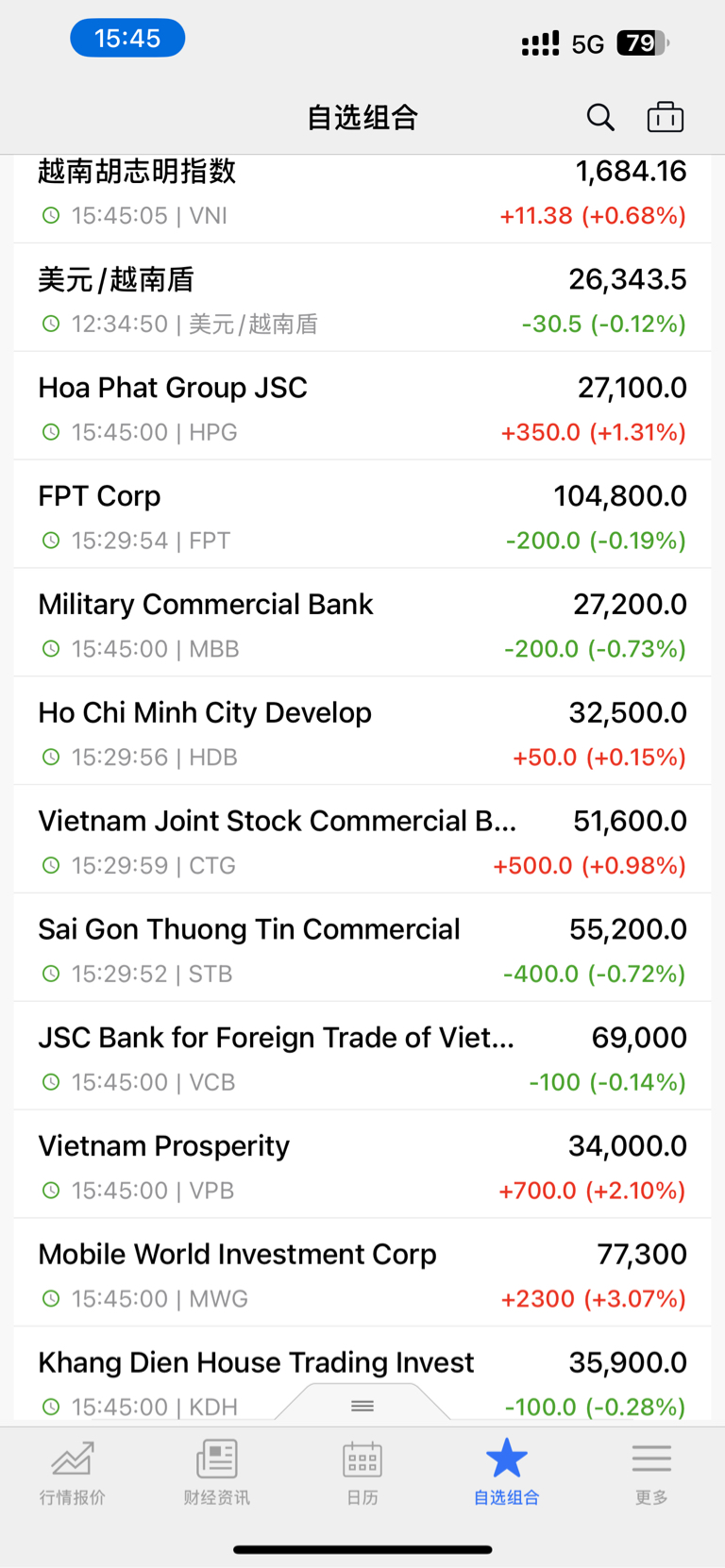Viewport: 725px width, 1568px height.
Task: View the VCB Bank for Foreign Trade row
Action: point(362,1057)
